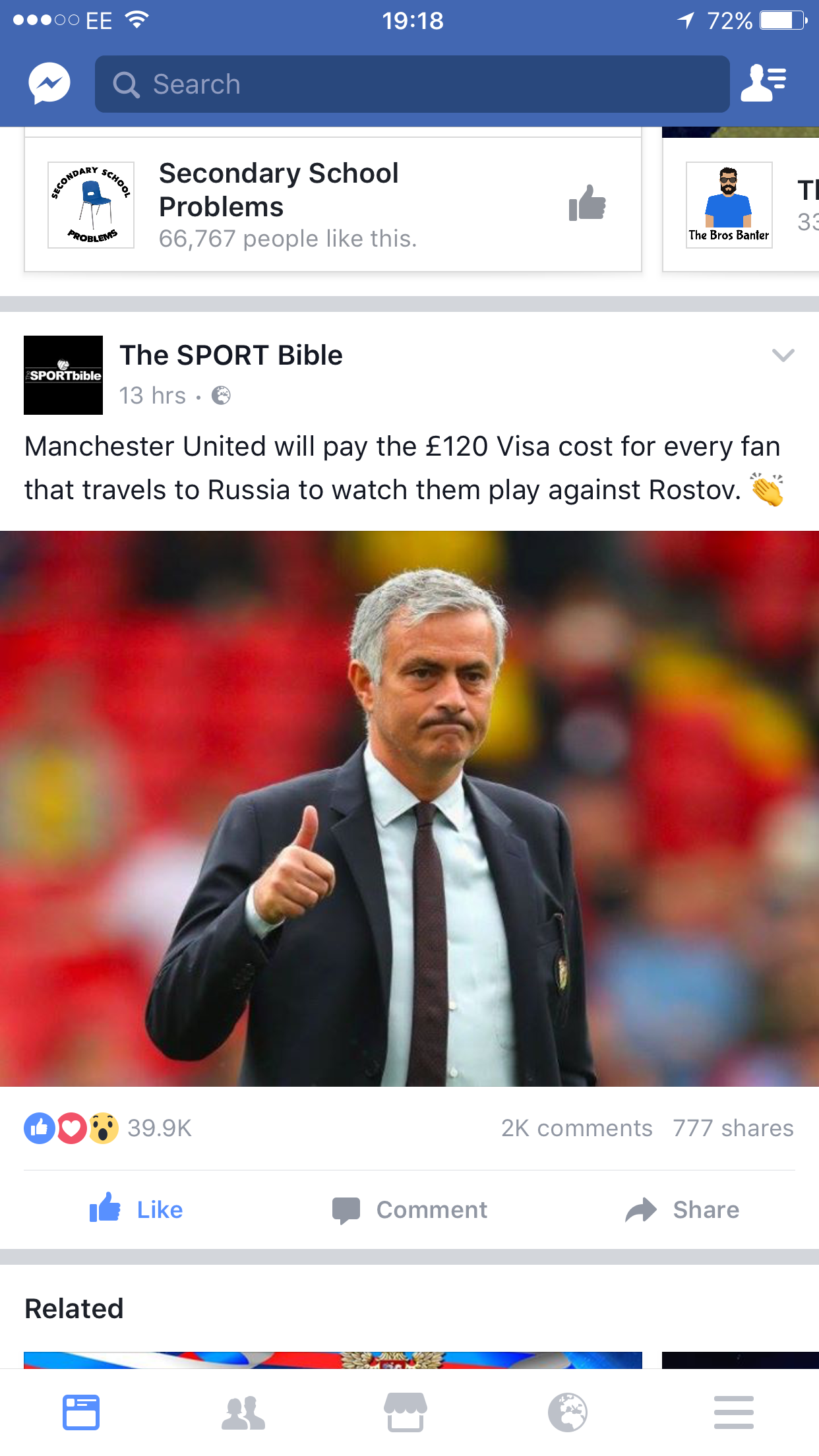The width and height of the screenshot is (819, 1456).
Task: Comment on The SPORT Bible post
Action: click(409, 1209)
